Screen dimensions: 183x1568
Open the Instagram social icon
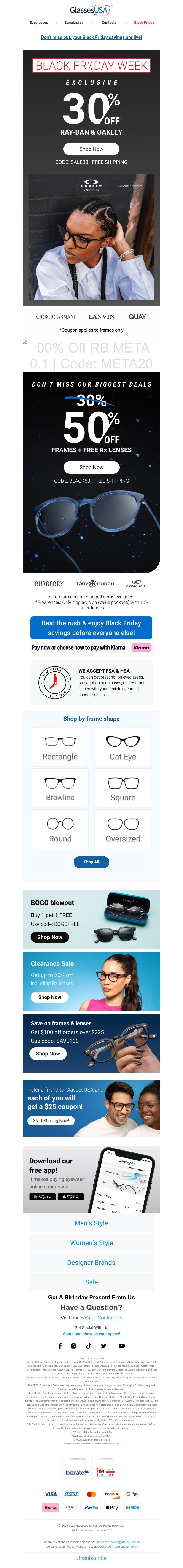pos(74,1346)
